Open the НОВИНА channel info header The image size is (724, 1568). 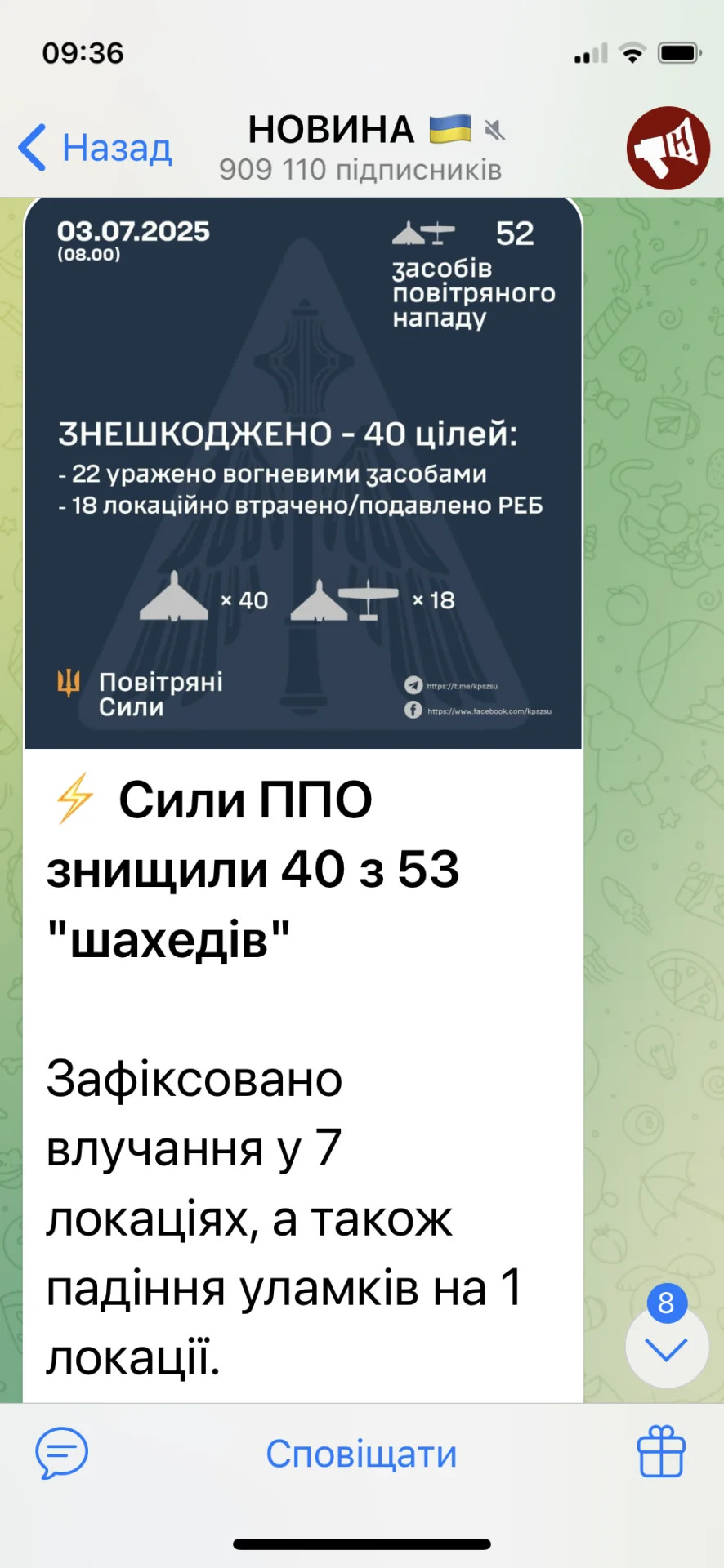(360, 149)
